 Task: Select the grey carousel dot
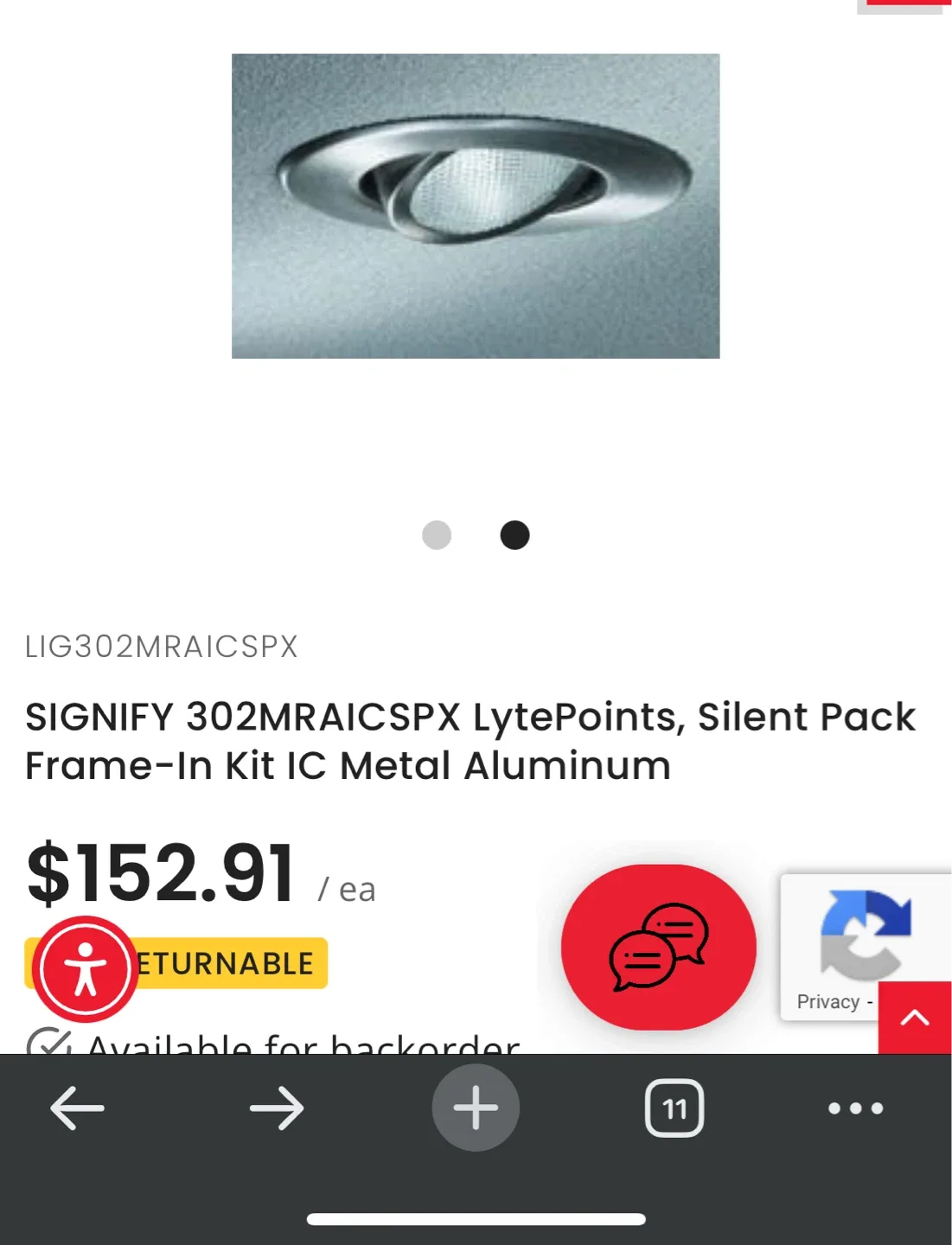tap(438, 536)
